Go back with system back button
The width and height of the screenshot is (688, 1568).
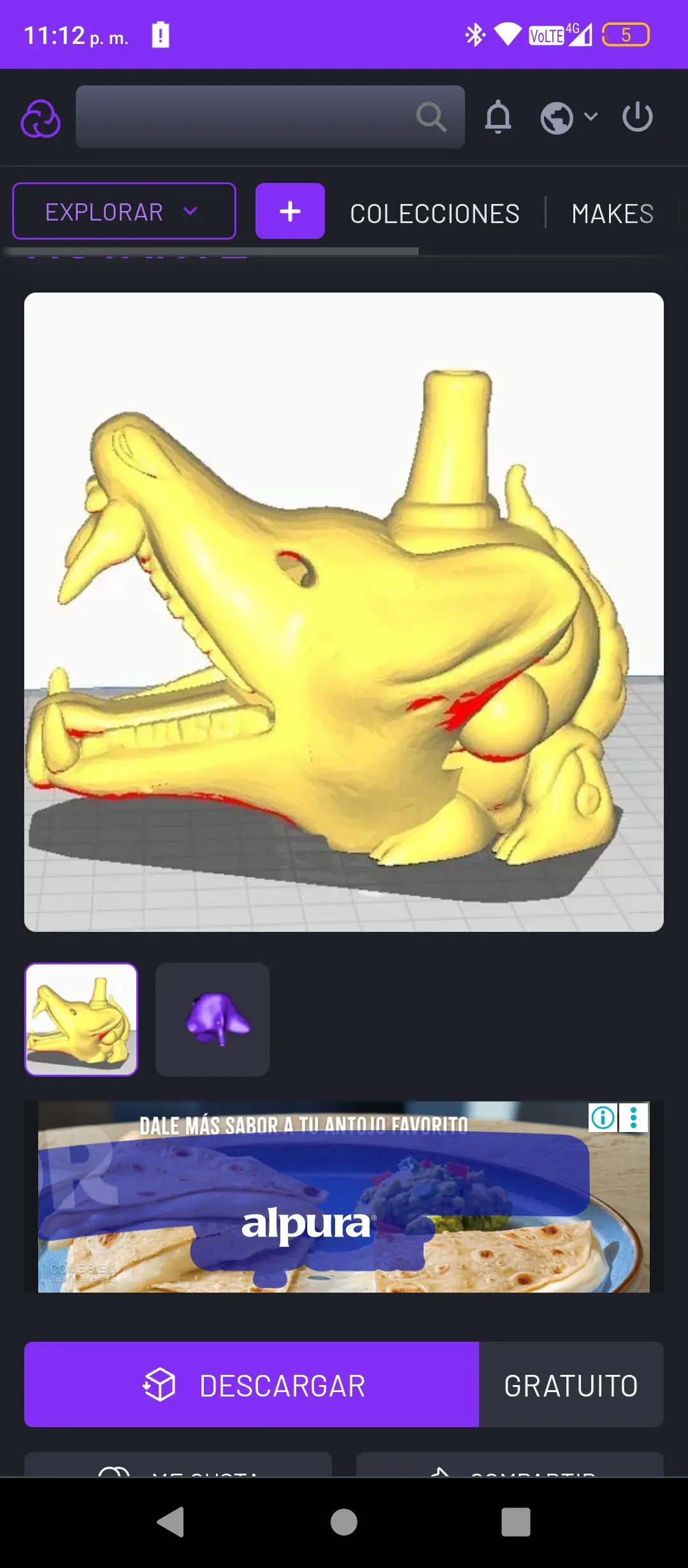click(x=171, y=1522)
